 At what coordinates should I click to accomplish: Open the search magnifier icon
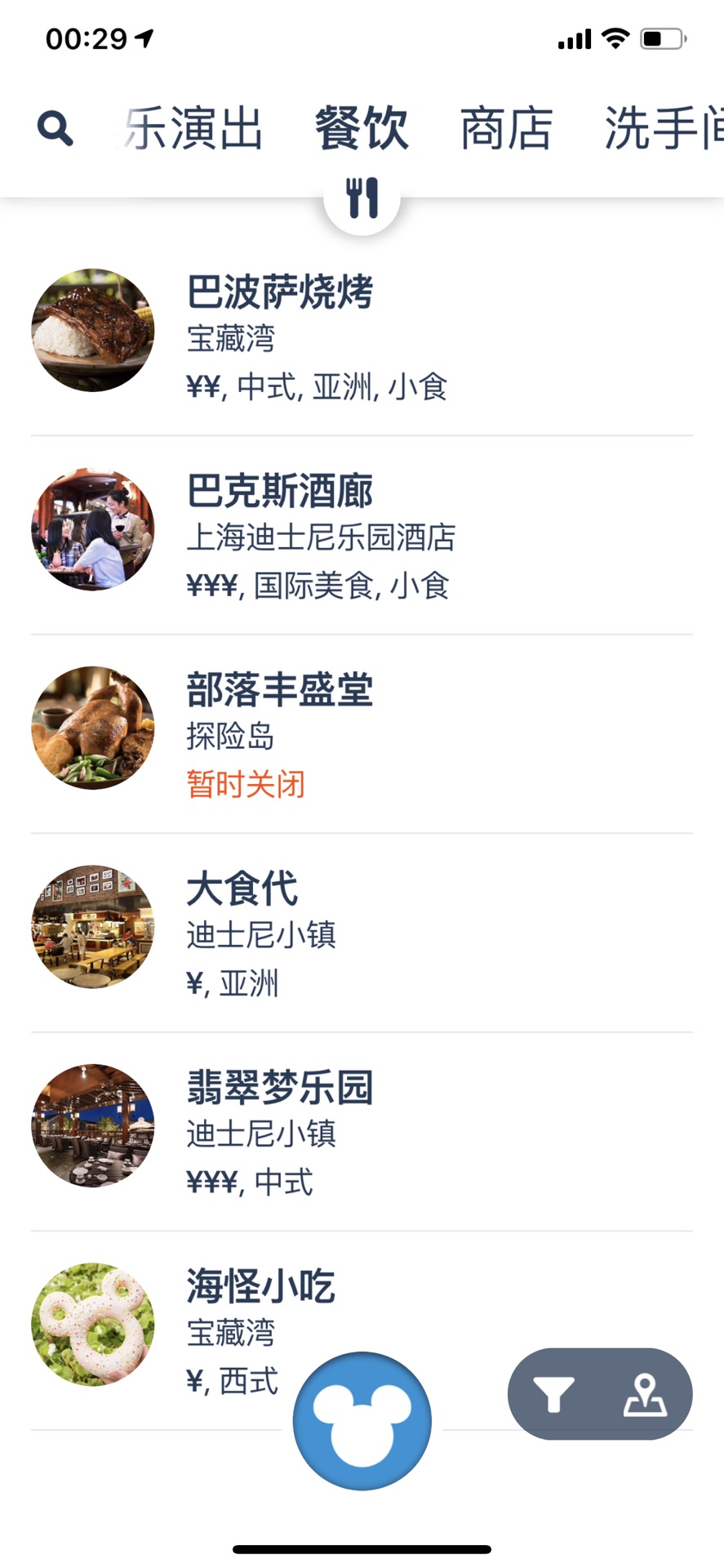56,129
